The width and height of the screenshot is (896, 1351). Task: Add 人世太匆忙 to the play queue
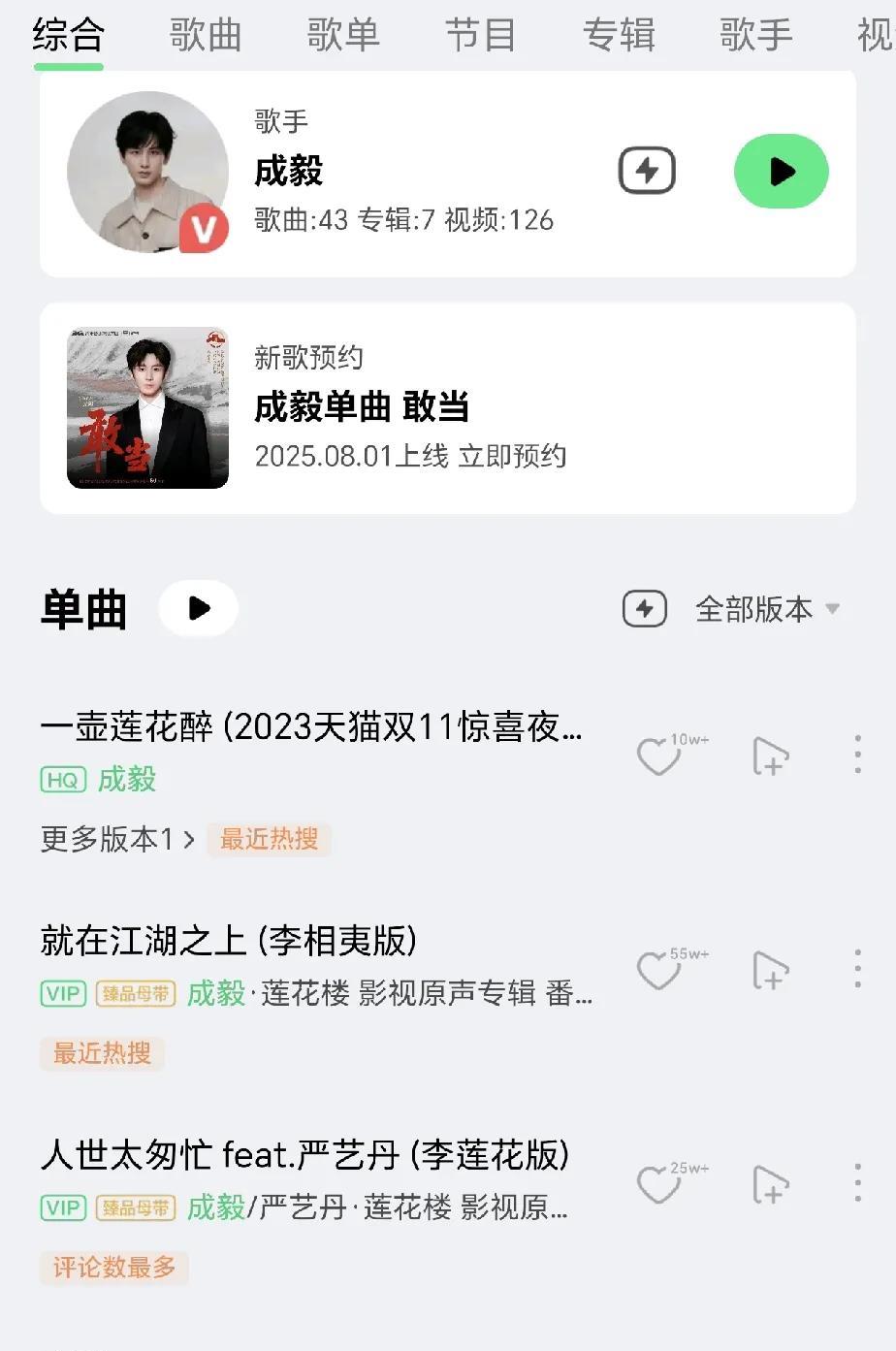771,1184
